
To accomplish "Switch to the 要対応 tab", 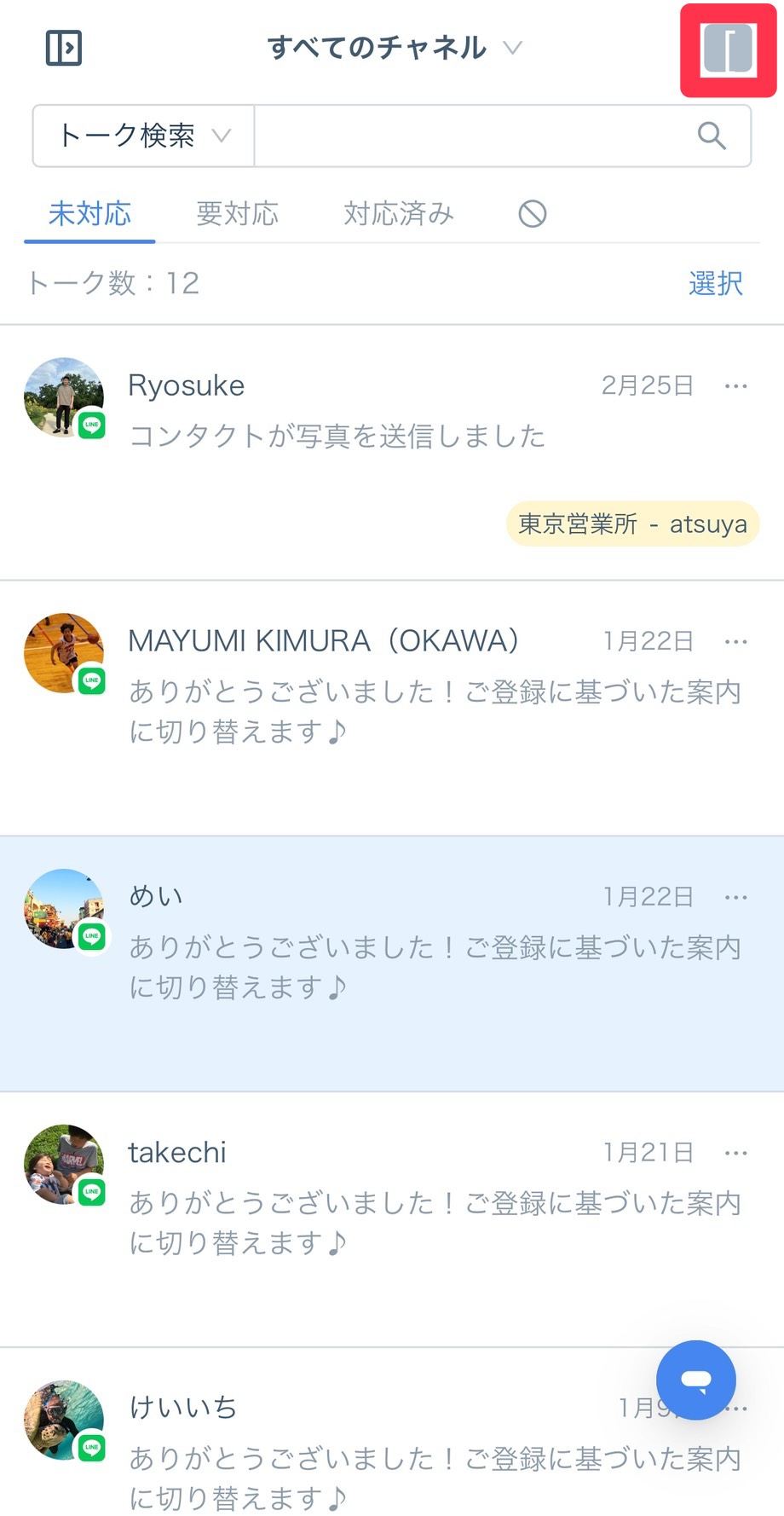I will tap(237, 214).
